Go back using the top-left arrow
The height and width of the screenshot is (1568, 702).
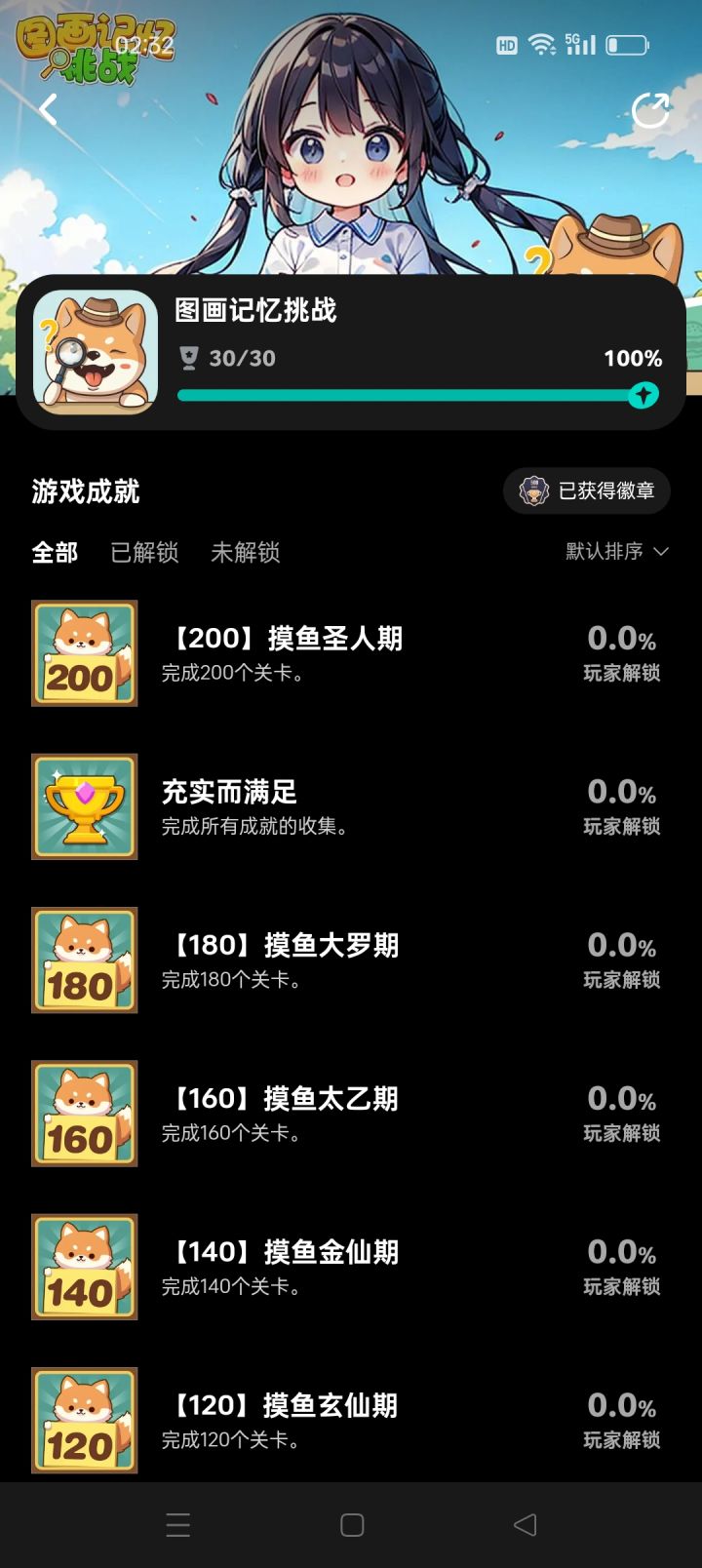48,109
